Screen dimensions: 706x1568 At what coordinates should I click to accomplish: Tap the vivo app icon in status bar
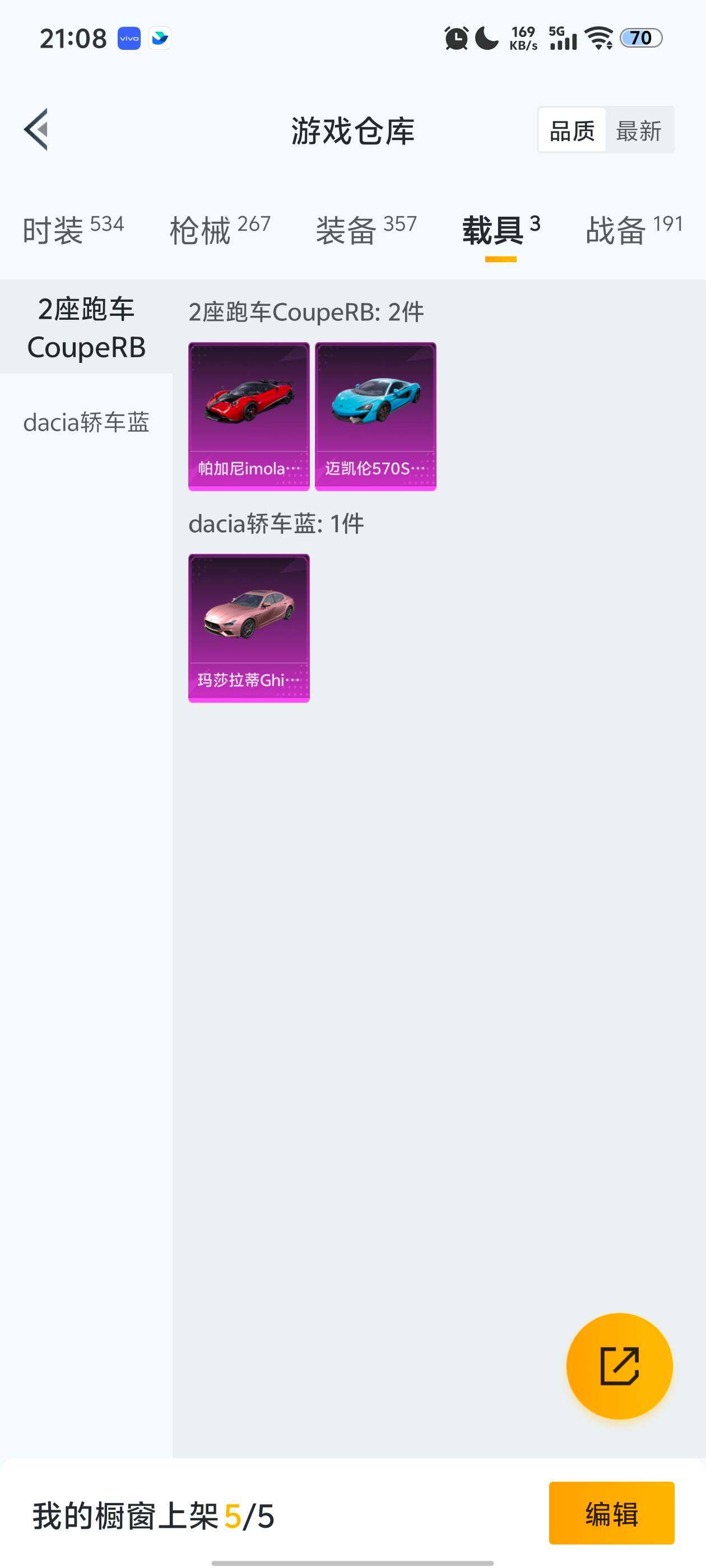(x=128, y=38)
